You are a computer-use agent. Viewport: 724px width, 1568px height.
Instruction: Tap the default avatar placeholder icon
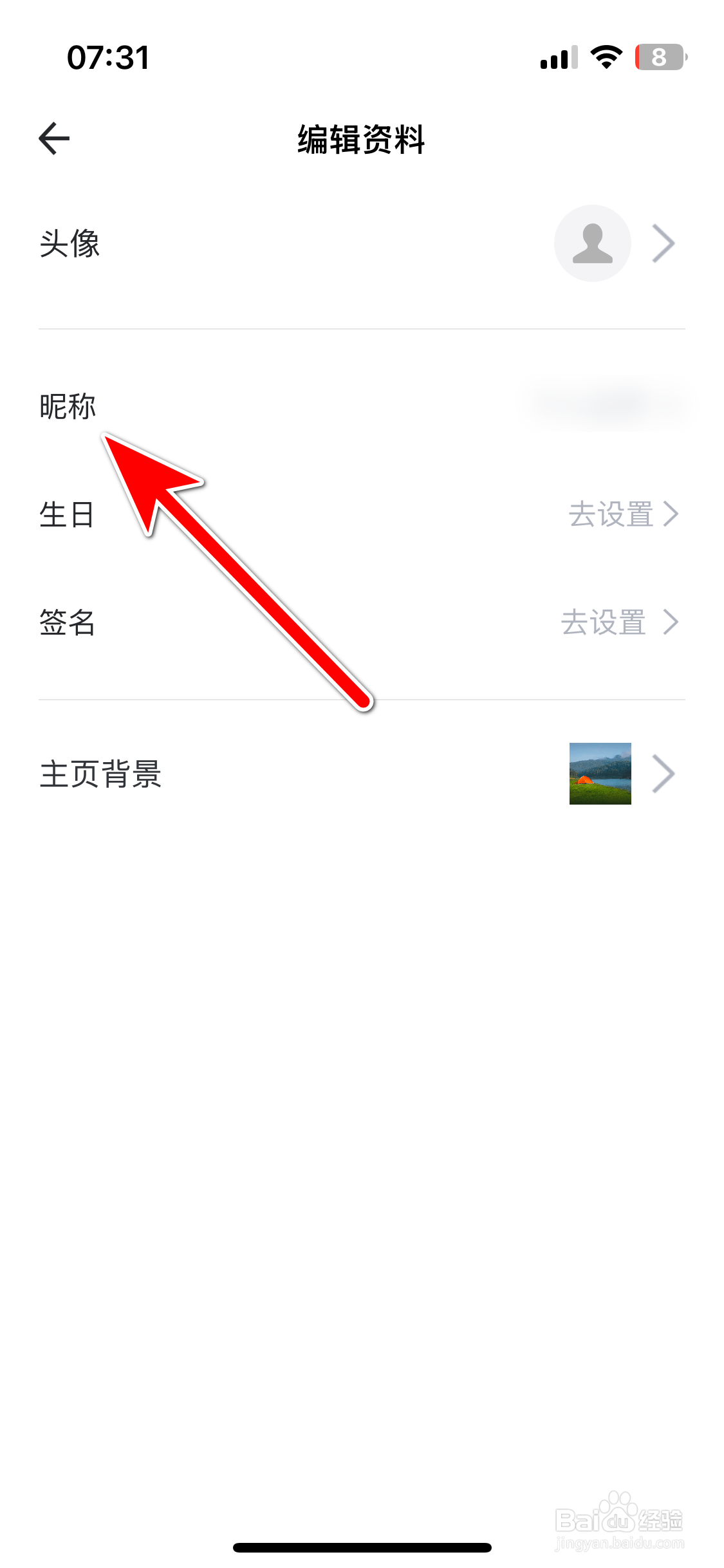tap(591, 243)
